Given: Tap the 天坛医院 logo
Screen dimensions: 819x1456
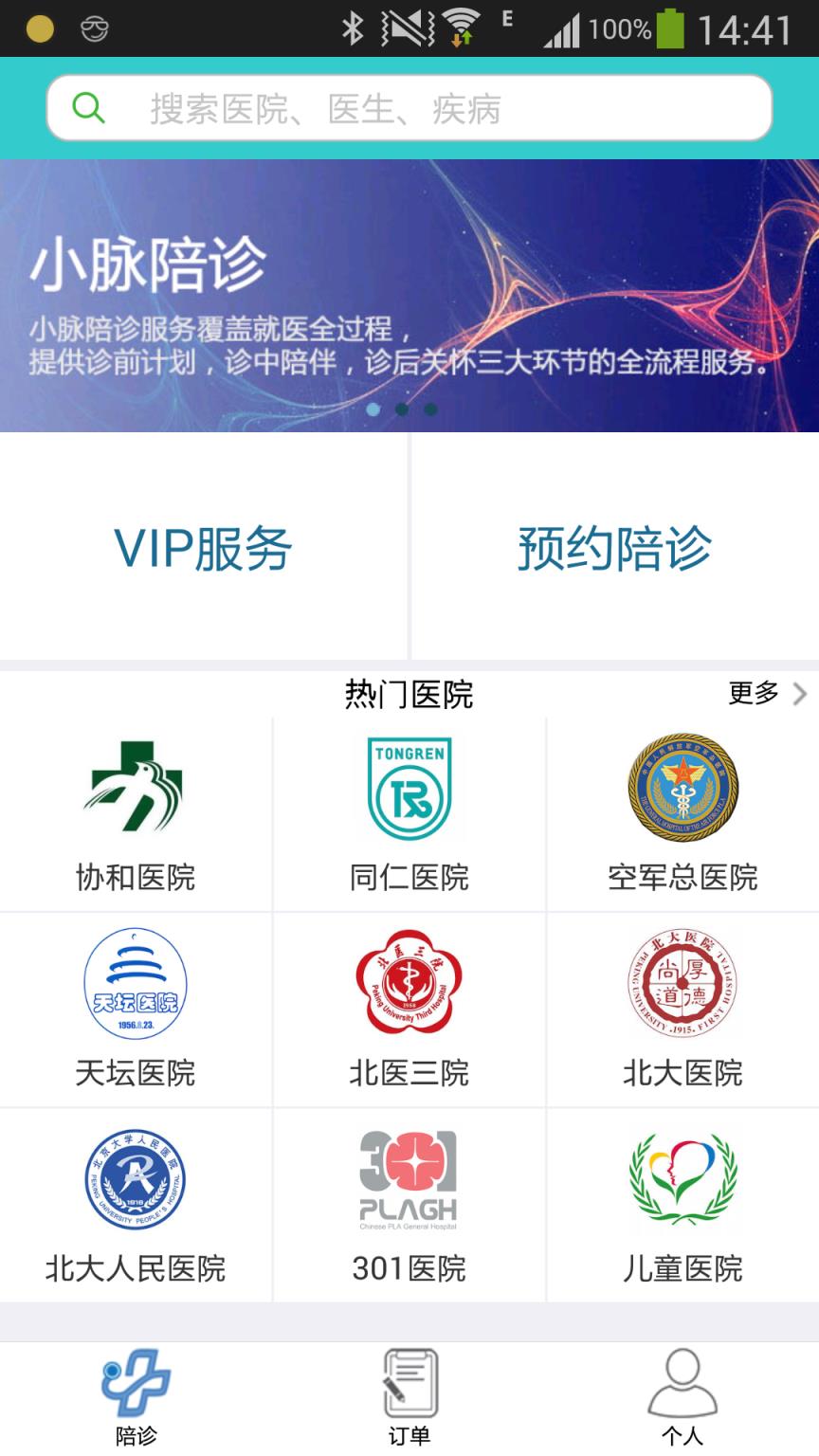Looking at the screenshot, I should (x=136, y=984).
